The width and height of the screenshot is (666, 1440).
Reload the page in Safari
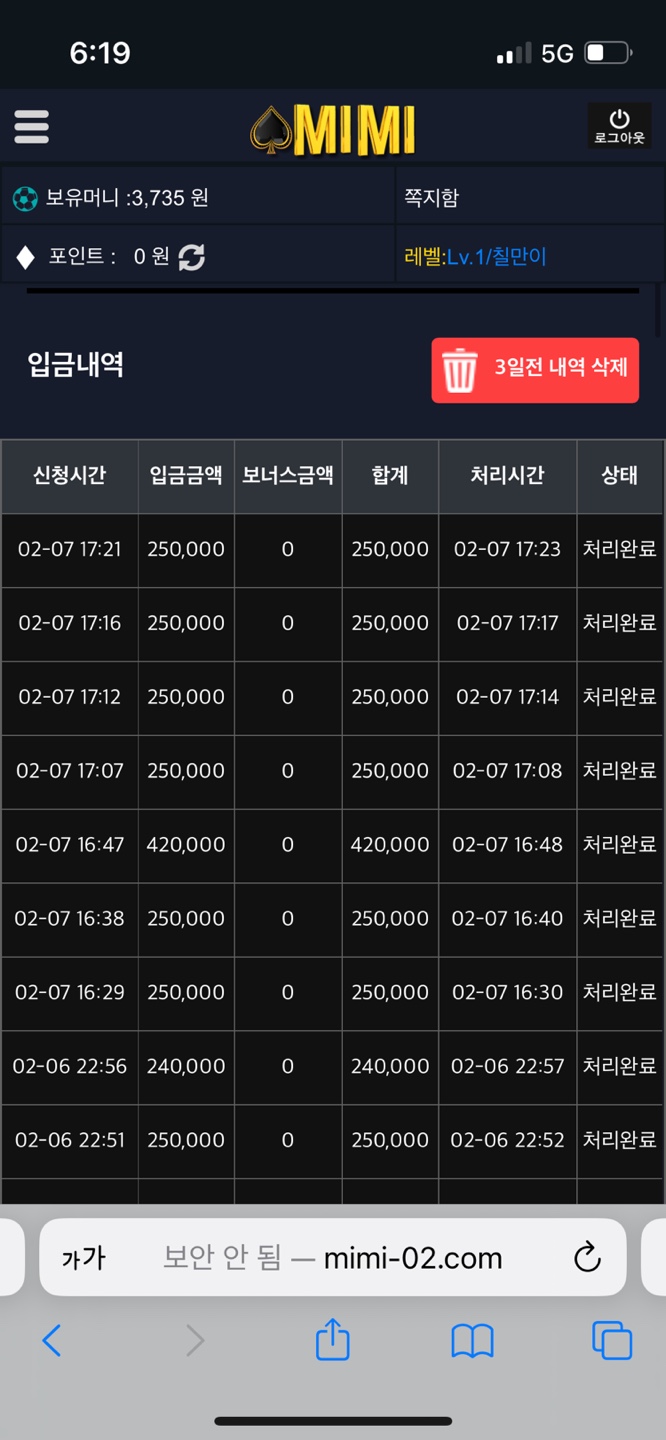coord(587,1257)
